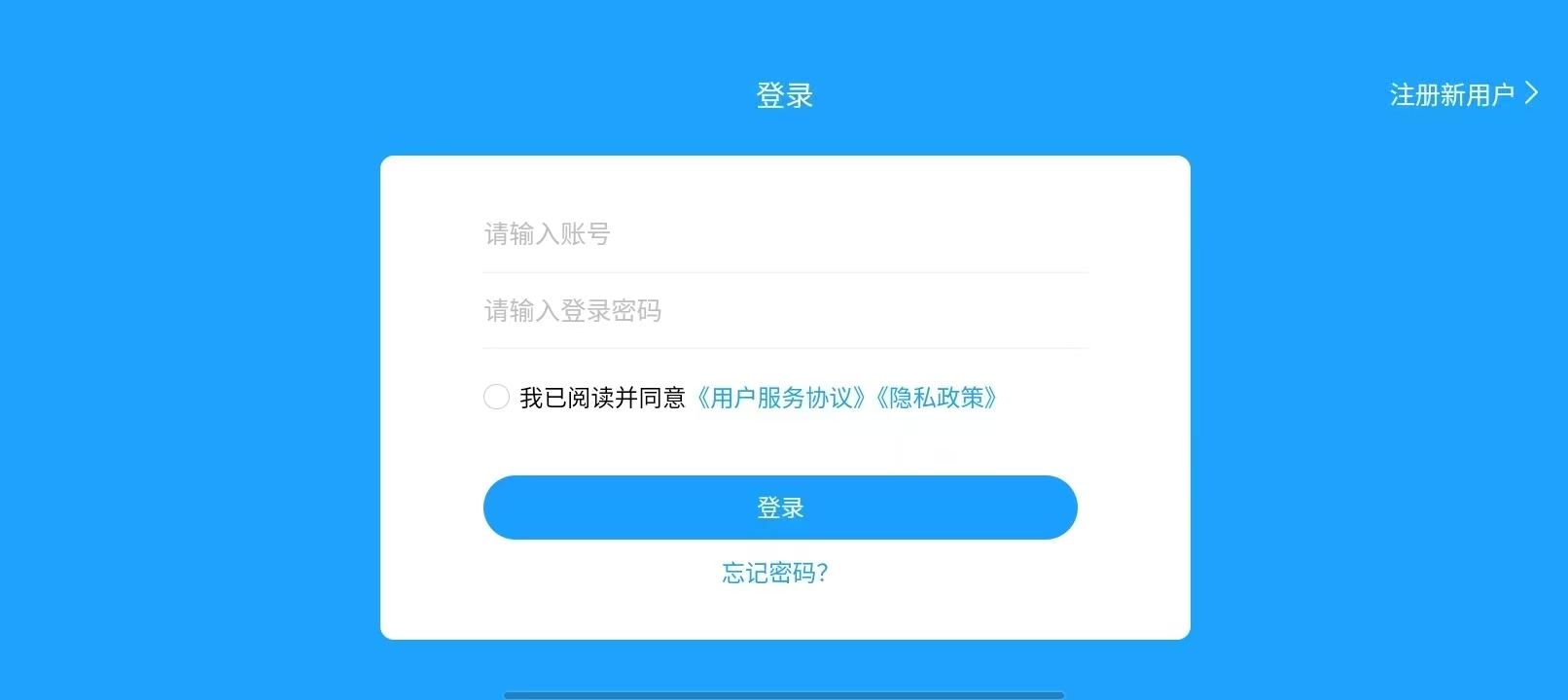The height and width of the screenshot is (700, 1568).
Task: View the 《隐私政策》 privacy policy
Action: pyautogui.click(x=937, y=398)
